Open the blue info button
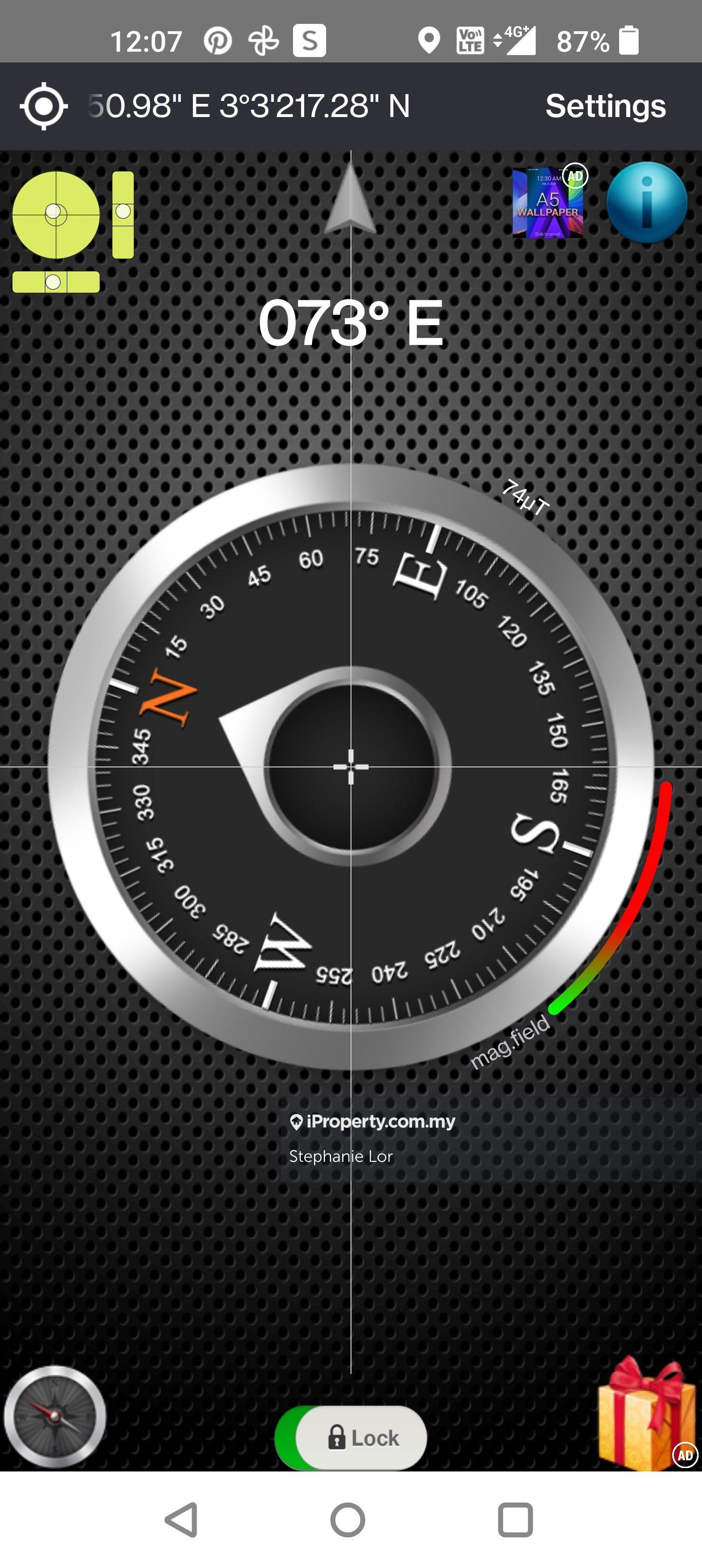The image size is (702, 1568). pos(646,203)
